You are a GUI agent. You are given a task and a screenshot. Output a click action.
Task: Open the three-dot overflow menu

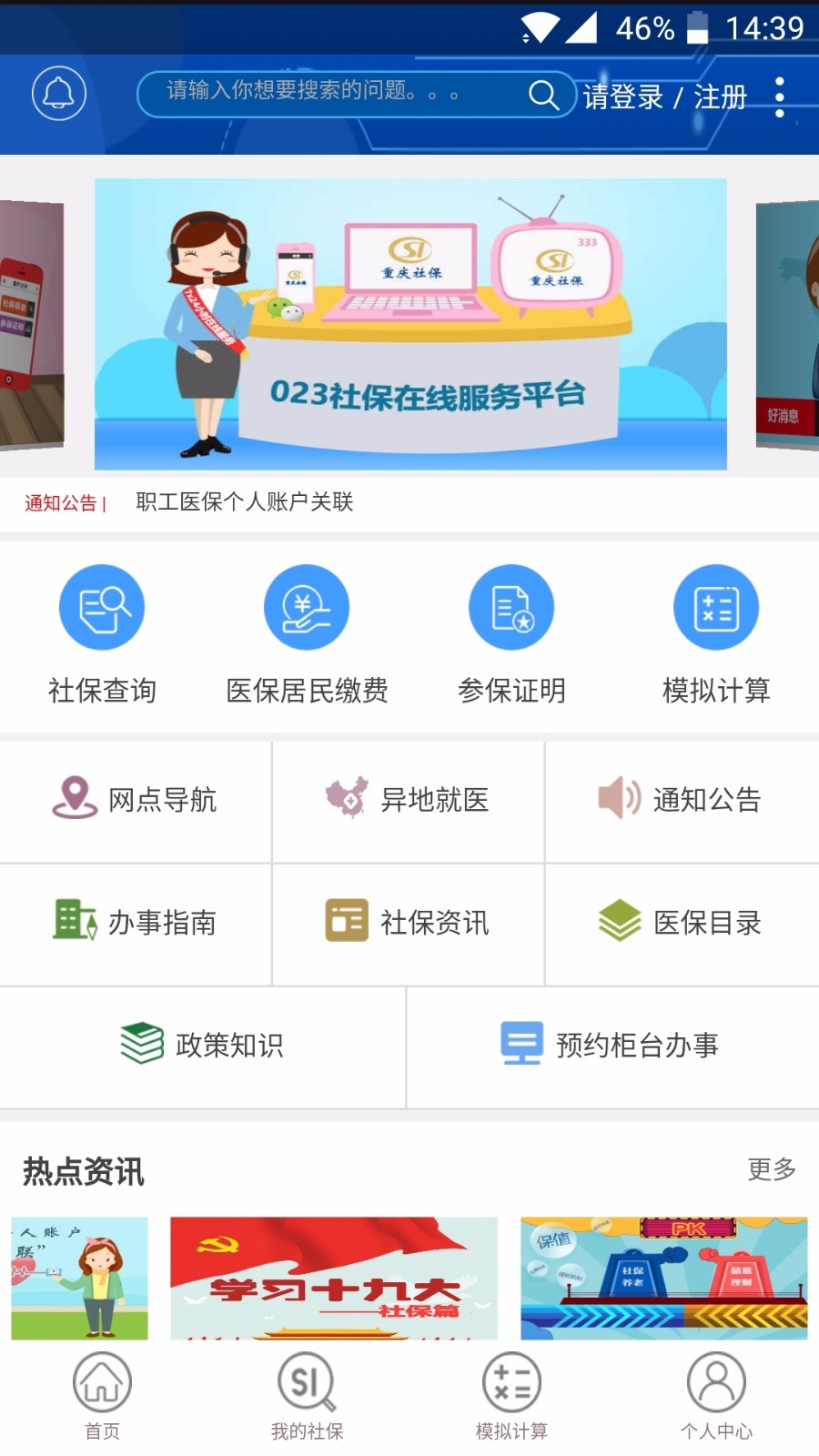click(780, 96)
